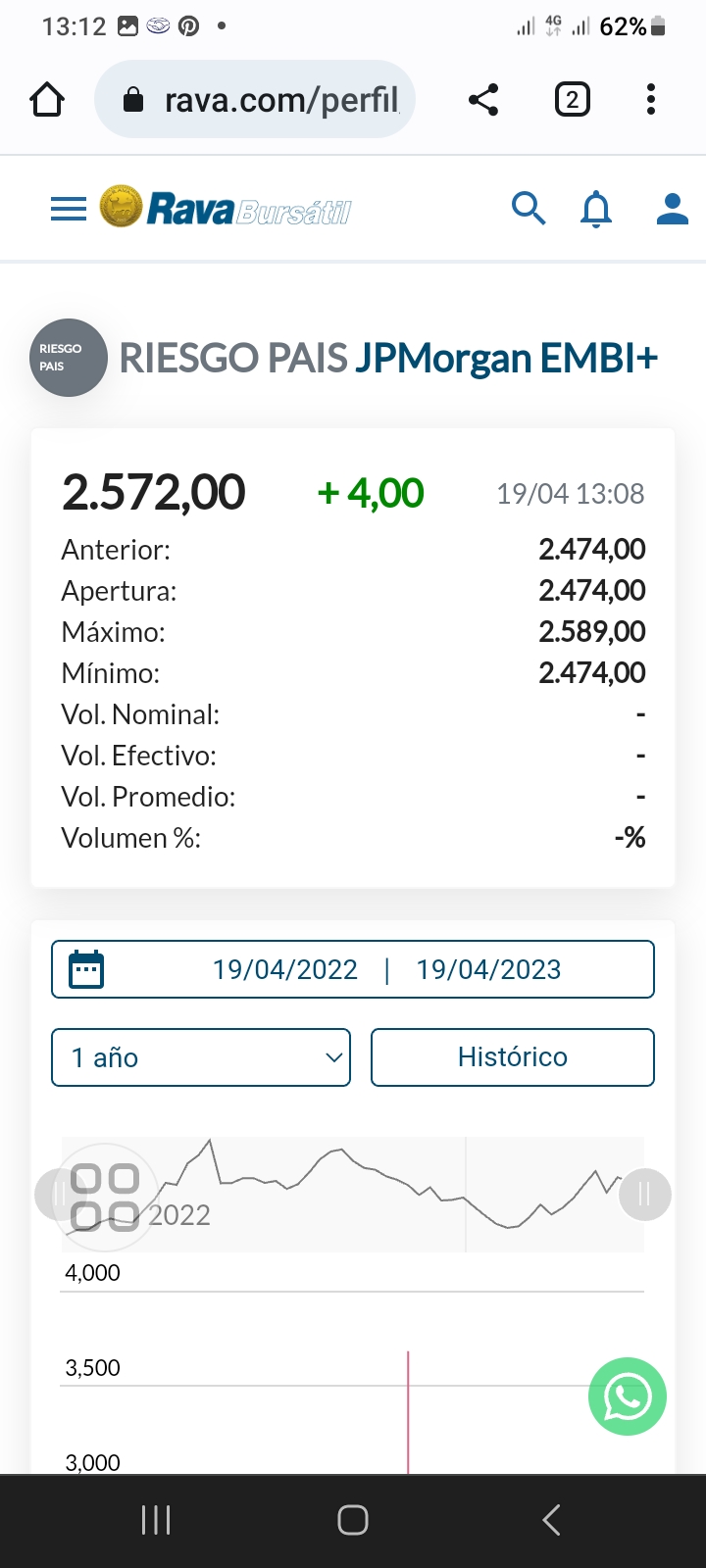Image resolution: width=706 pixels, height=1568 pixels.
Task: Expand the 1 año period dropdown
Action: pos(201,1057)
